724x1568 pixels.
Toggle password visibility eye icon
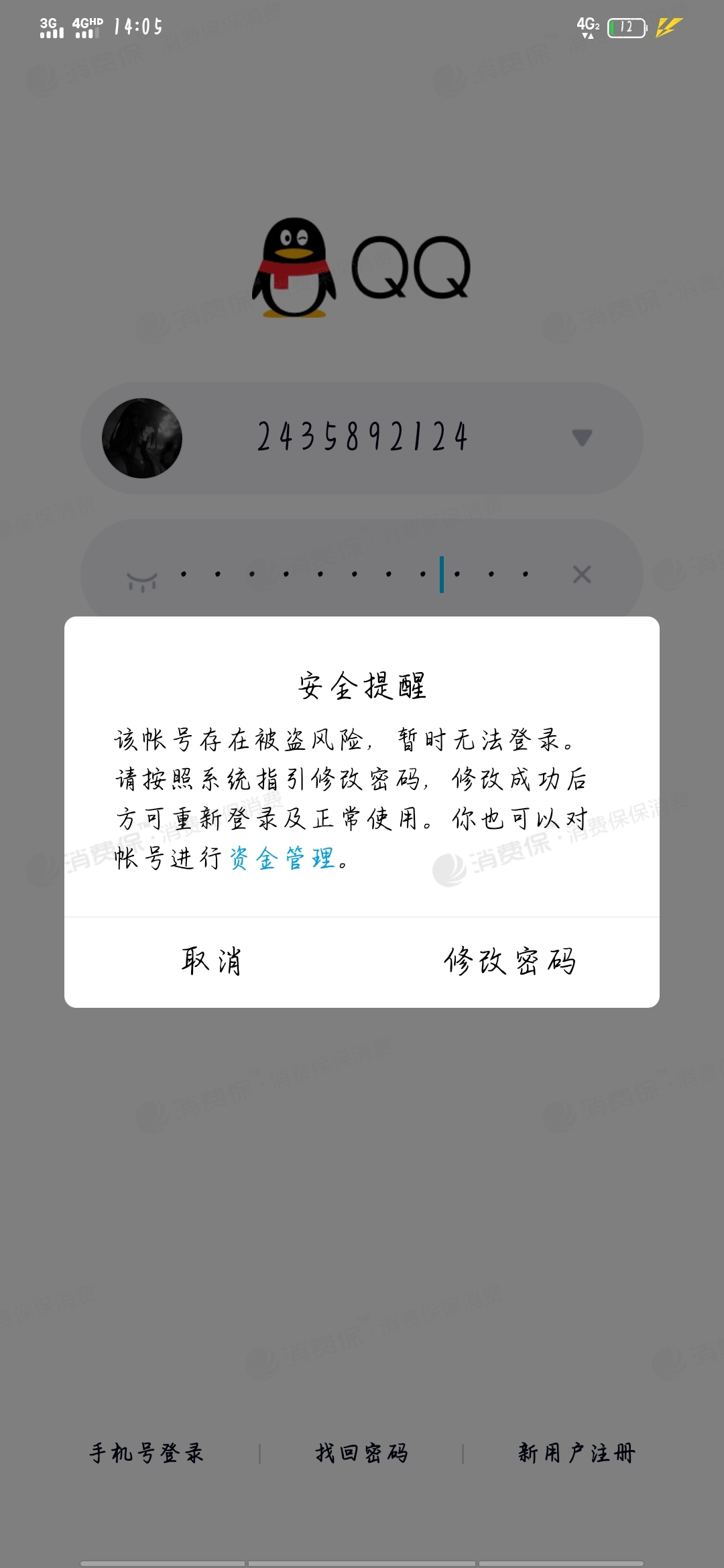click(x=142, y=582)
